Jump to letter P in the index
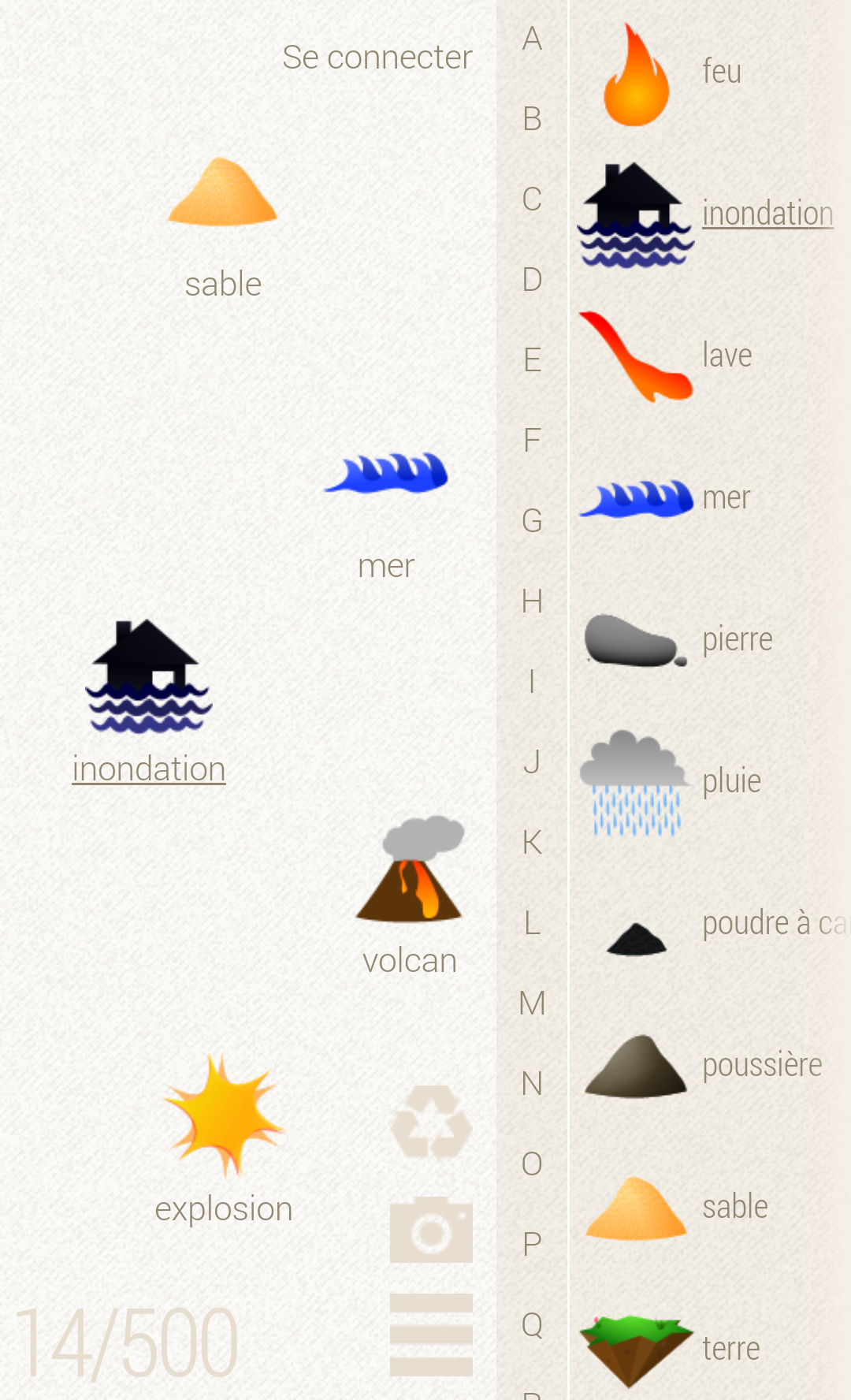 click(533, 1245)
